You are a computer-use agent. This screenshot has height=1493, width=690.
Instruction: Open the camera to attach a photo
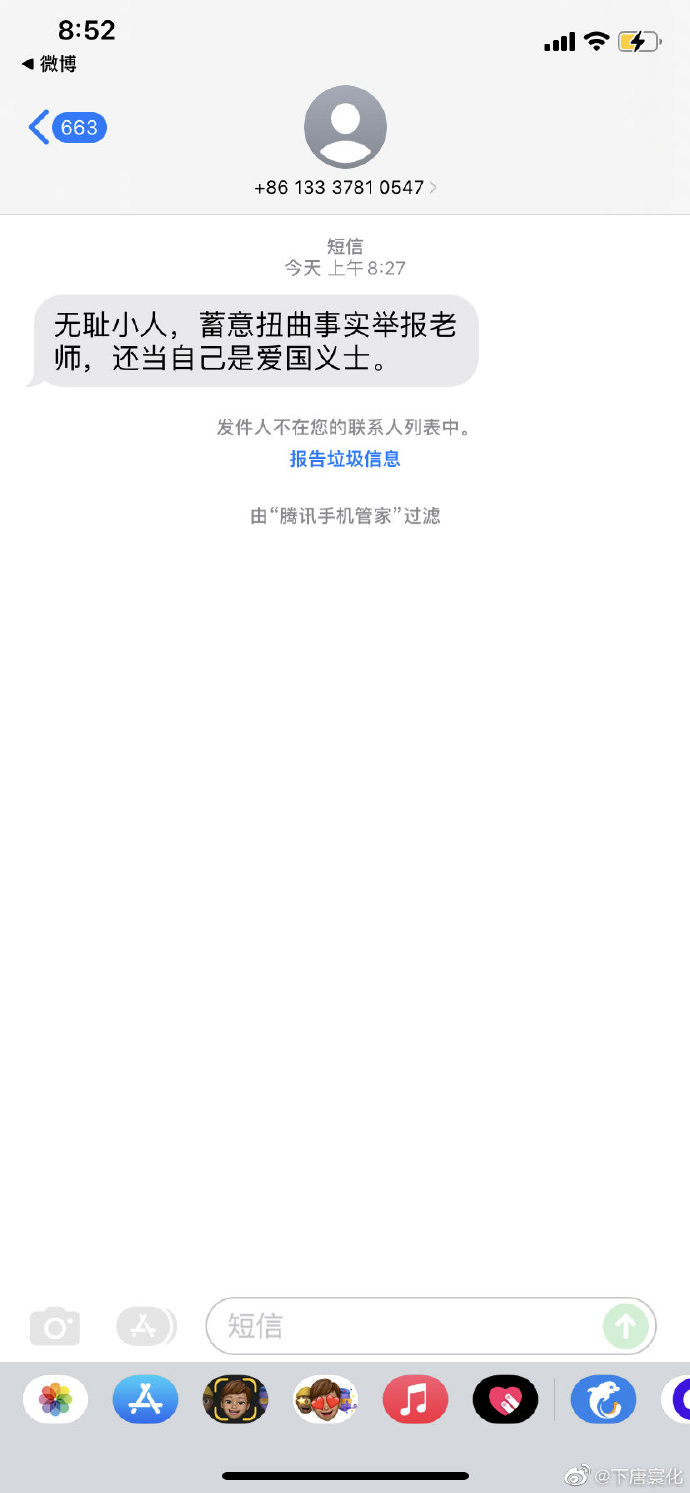[54, 1327]
